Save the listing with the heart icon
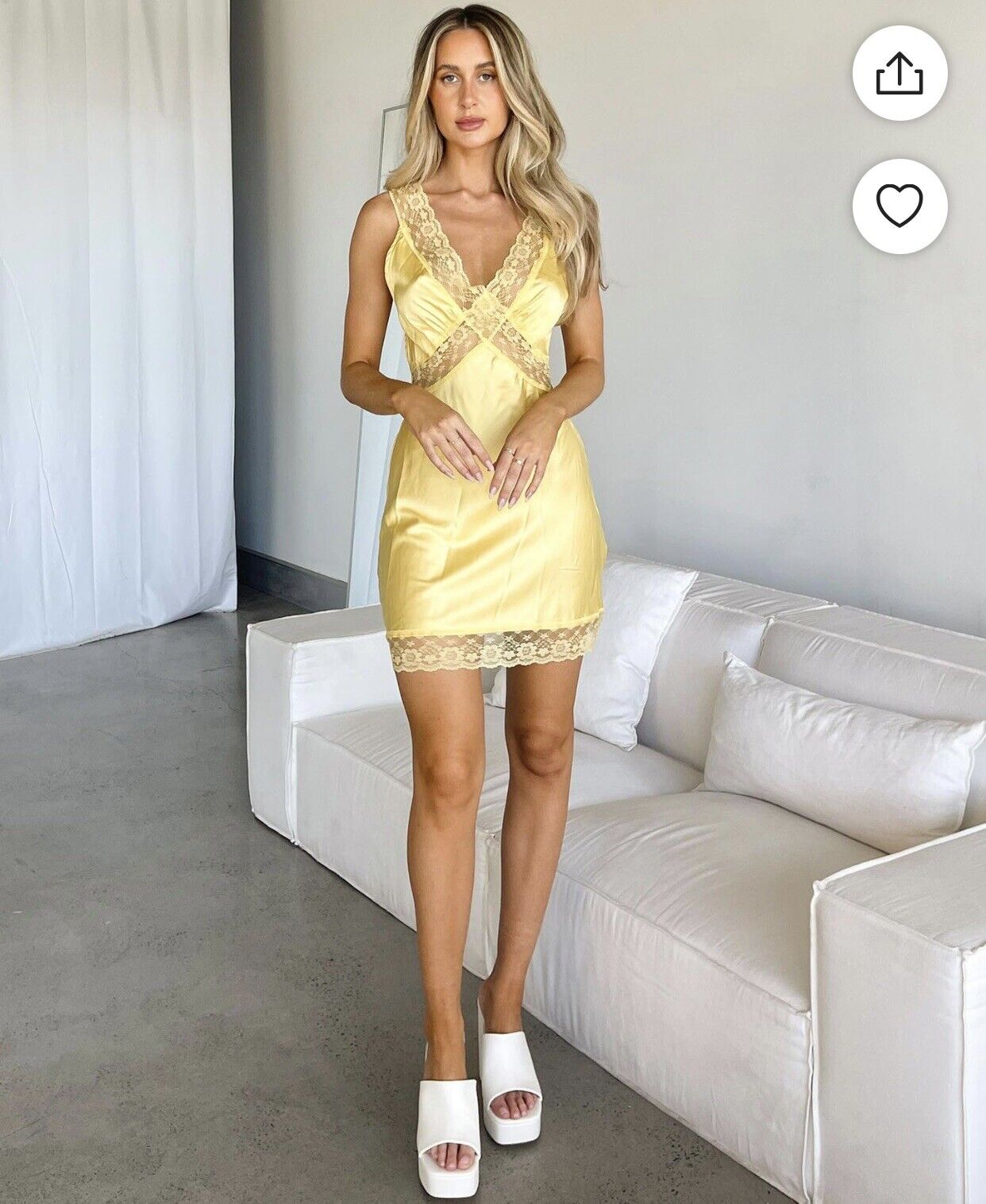This screenshot has width=986, height=1204. [899, 206]
